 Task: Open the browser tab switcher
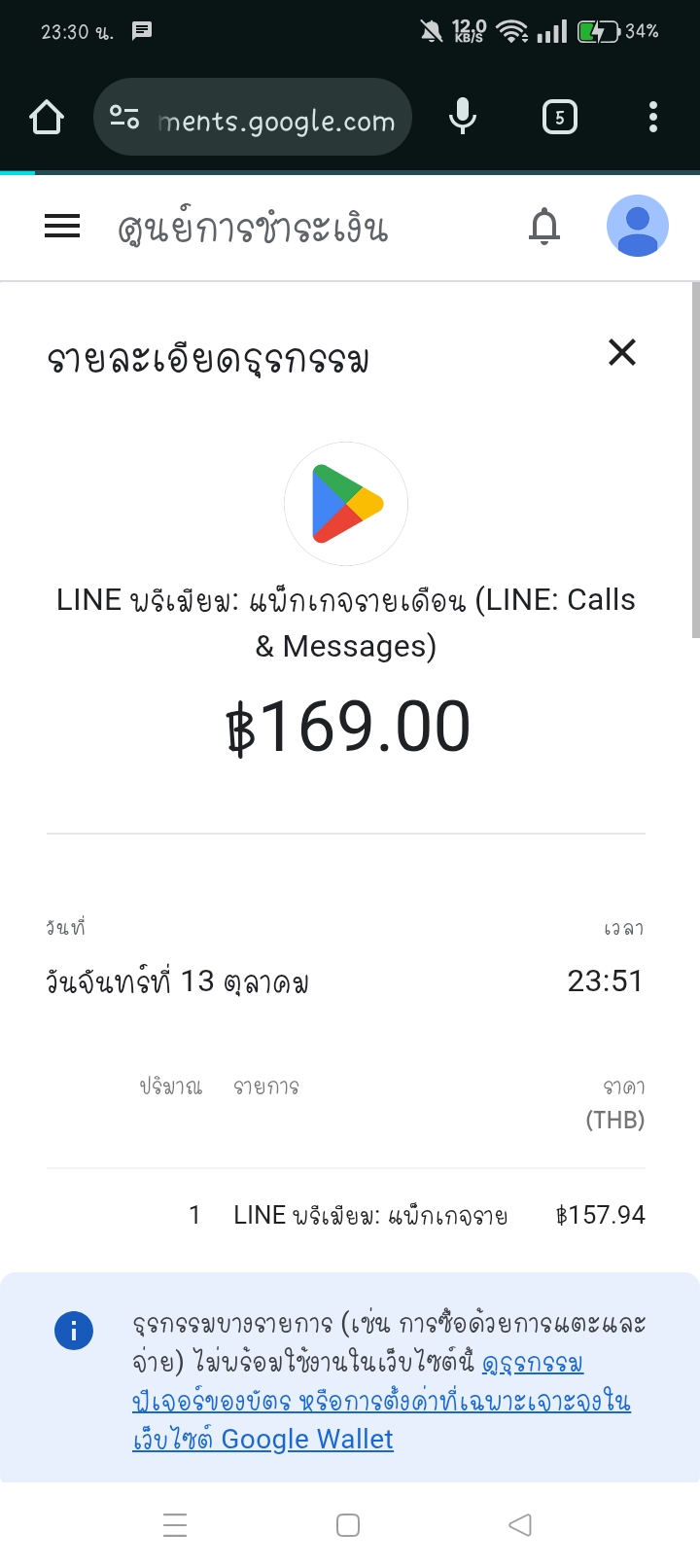559,118
